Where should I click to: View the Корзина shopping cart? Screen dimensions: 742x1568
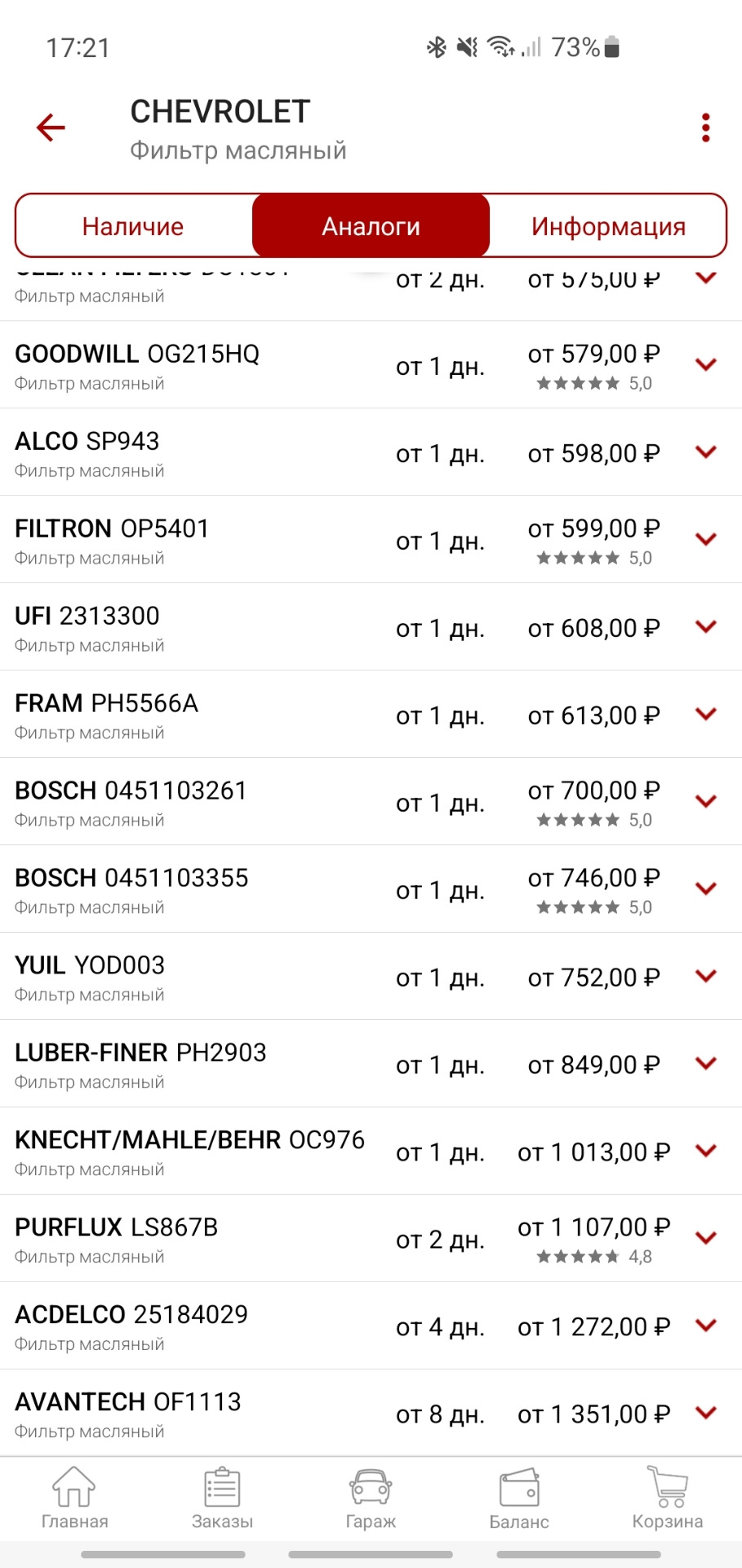coord(667,1498)
